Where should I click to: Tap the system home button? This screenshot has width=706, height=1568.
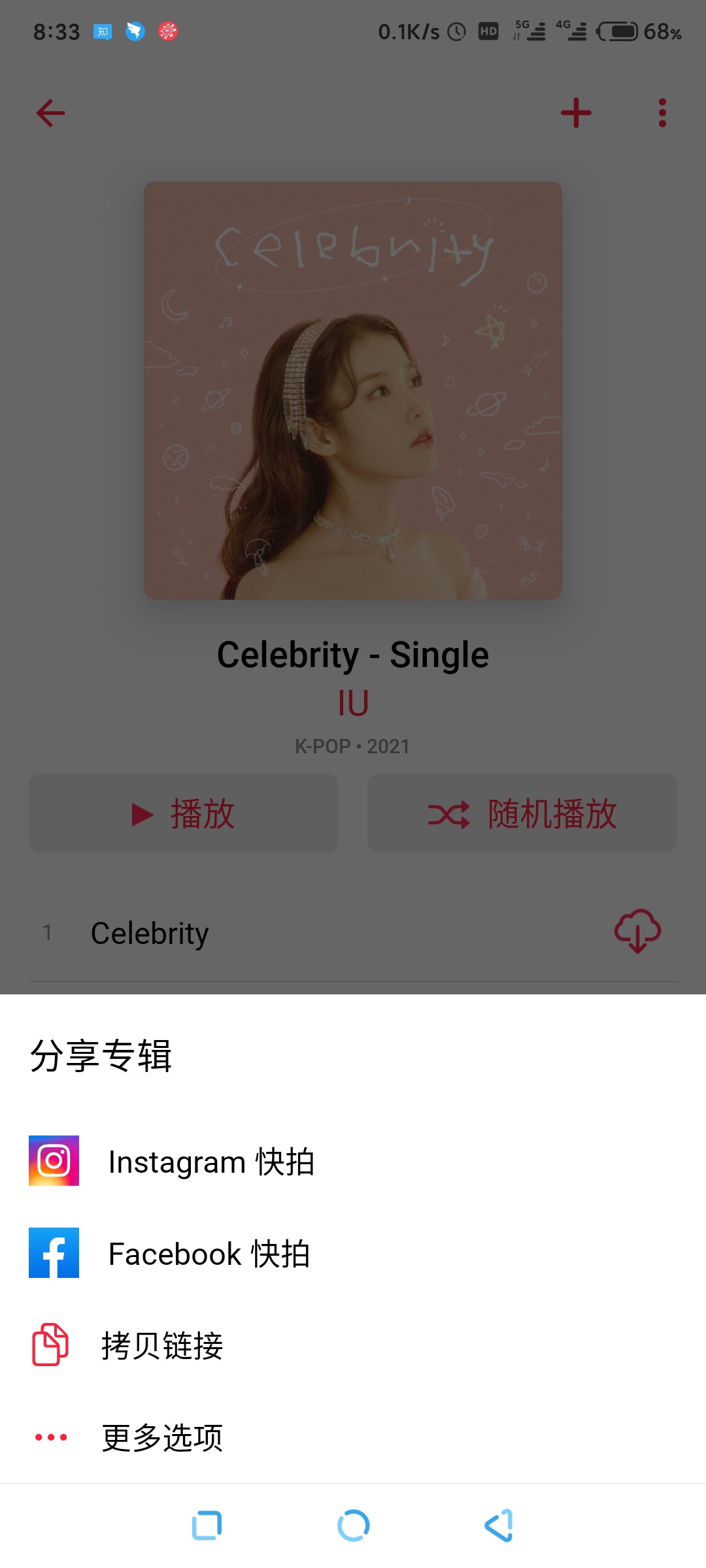click(x=353, y=1526)
